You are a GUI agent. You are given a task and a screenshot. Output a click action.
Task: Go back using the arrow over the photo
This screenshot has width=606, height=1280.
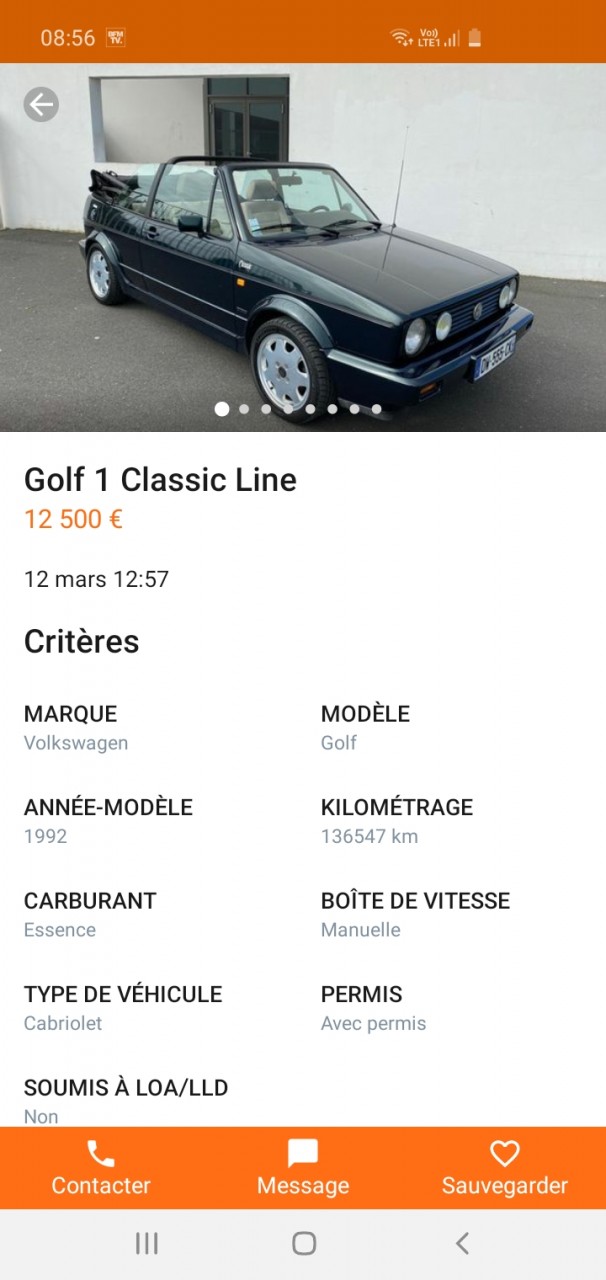[41, 104]
